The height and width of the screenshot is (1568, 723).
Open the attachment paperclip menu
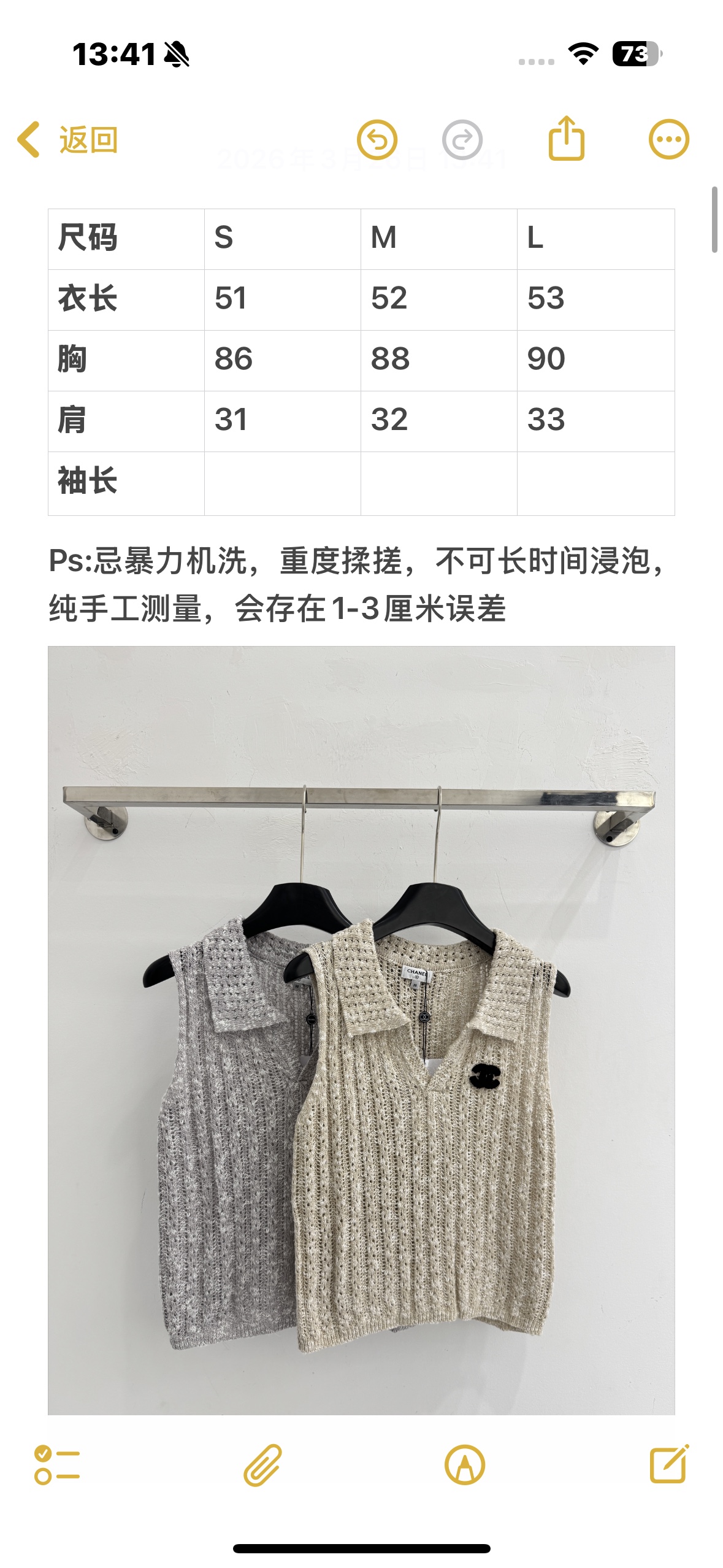pyautogui.click(x=262, y=1465)
